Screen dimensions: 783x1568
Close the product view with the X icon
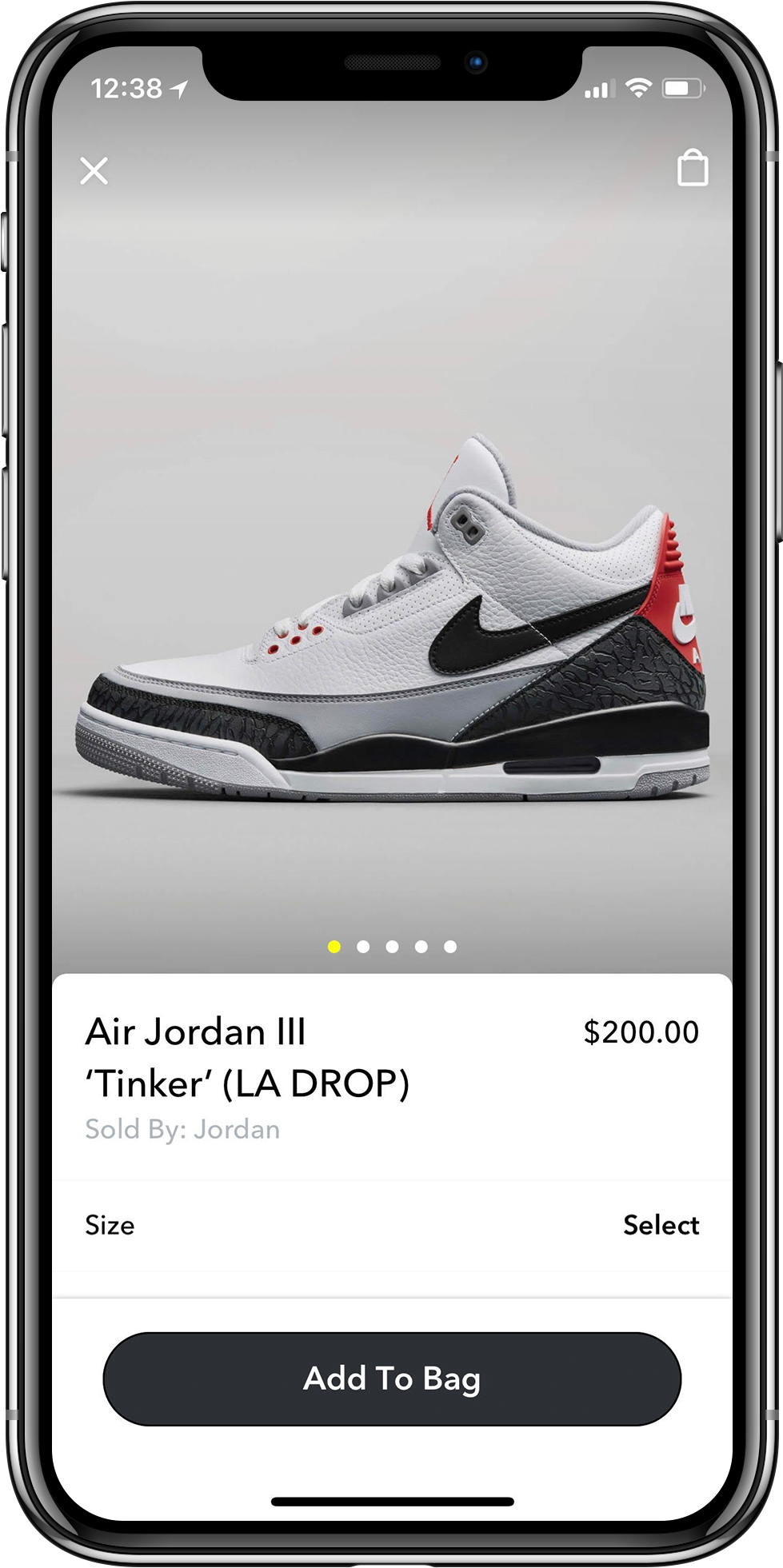tap(95, 170)
